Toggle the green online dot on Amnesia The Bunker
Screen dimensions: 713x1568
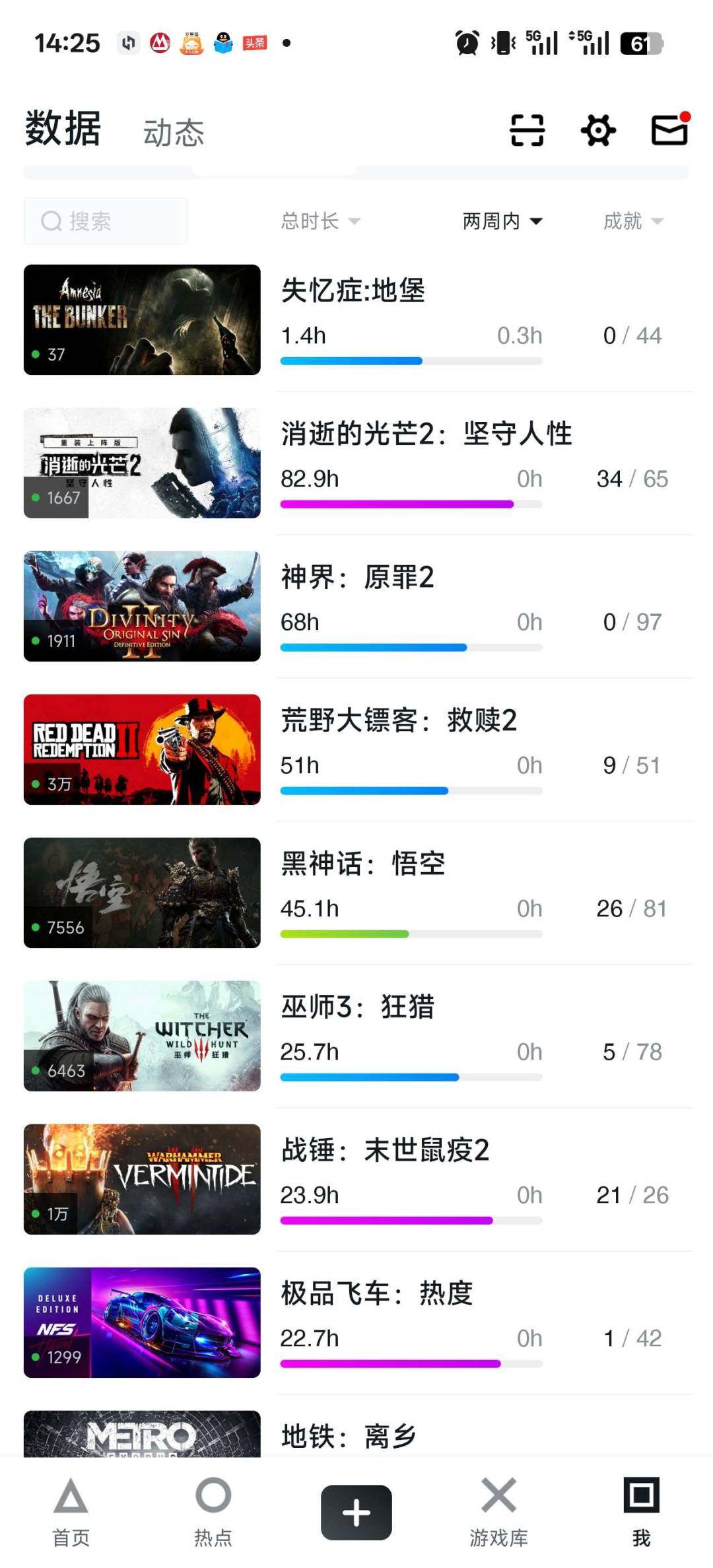pyautogui.click(x=34, y=355)
